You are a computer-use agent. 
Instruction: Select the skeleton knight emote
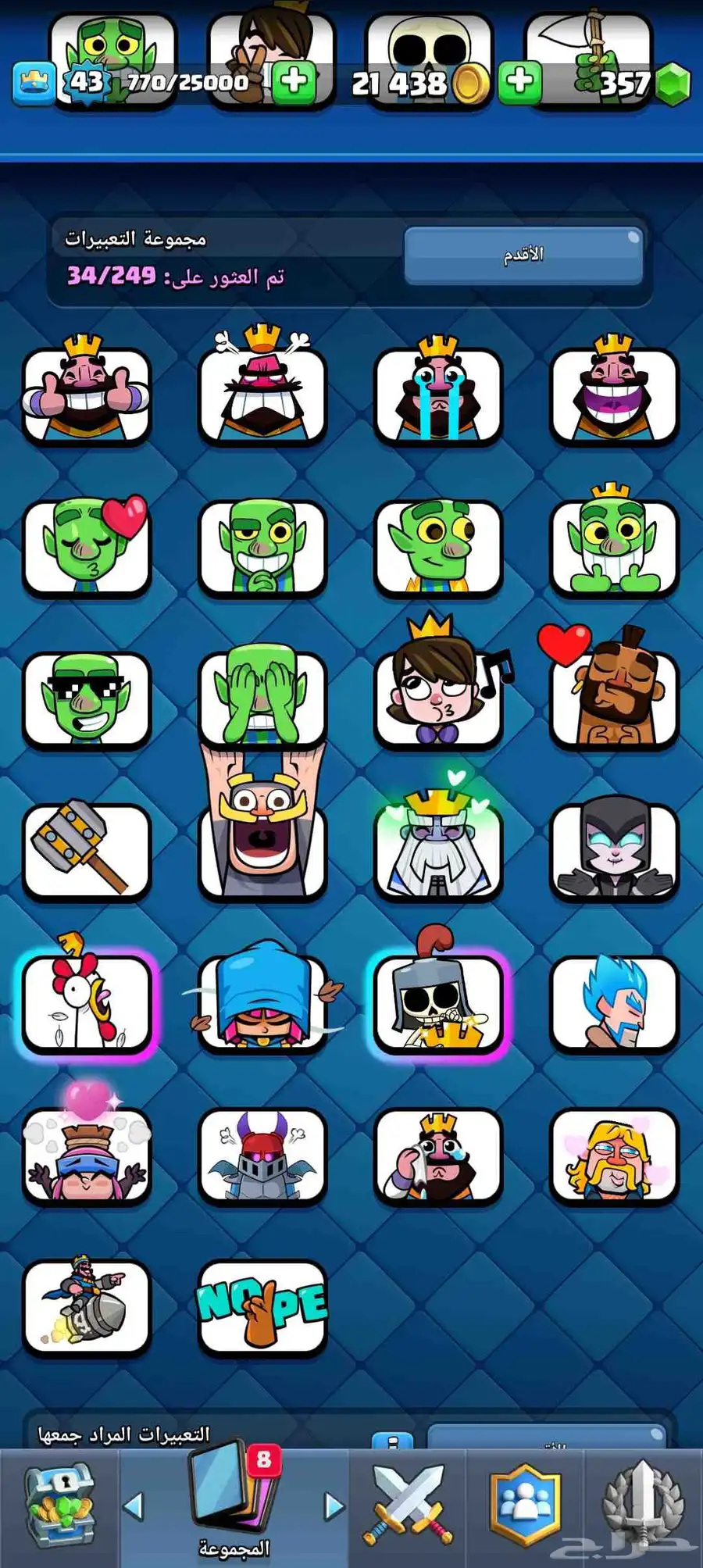[437, 1003]
